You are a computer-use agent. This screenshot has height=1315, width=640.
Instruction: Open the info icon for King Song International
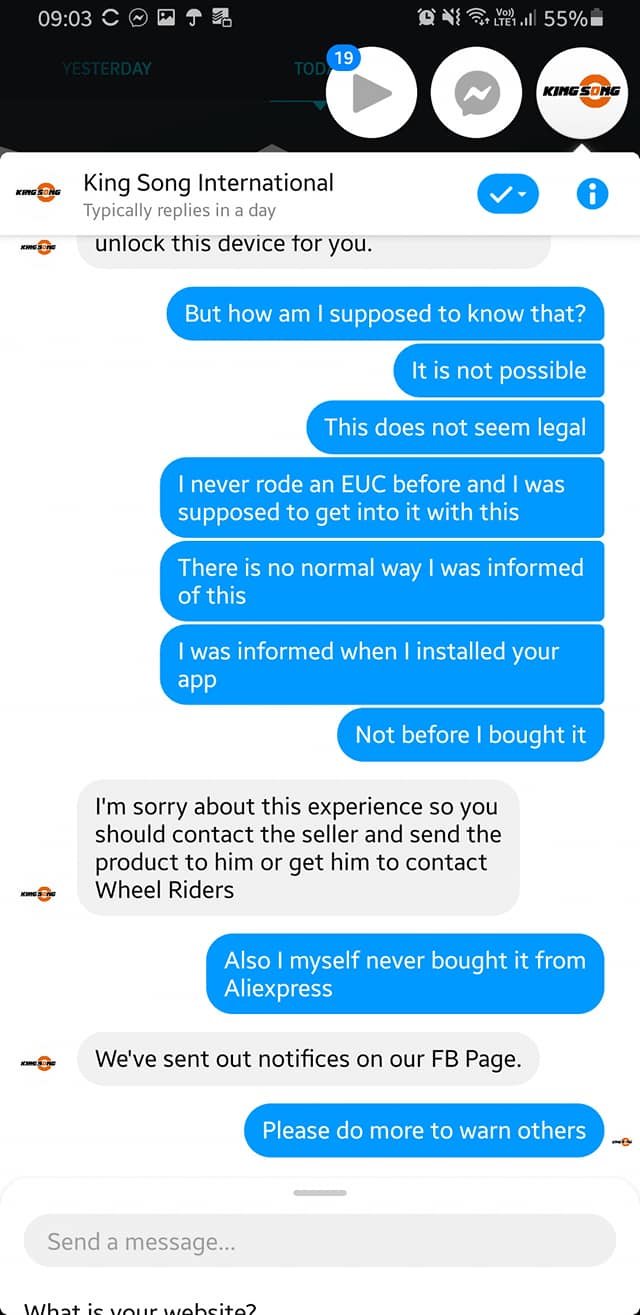point(592,194)
